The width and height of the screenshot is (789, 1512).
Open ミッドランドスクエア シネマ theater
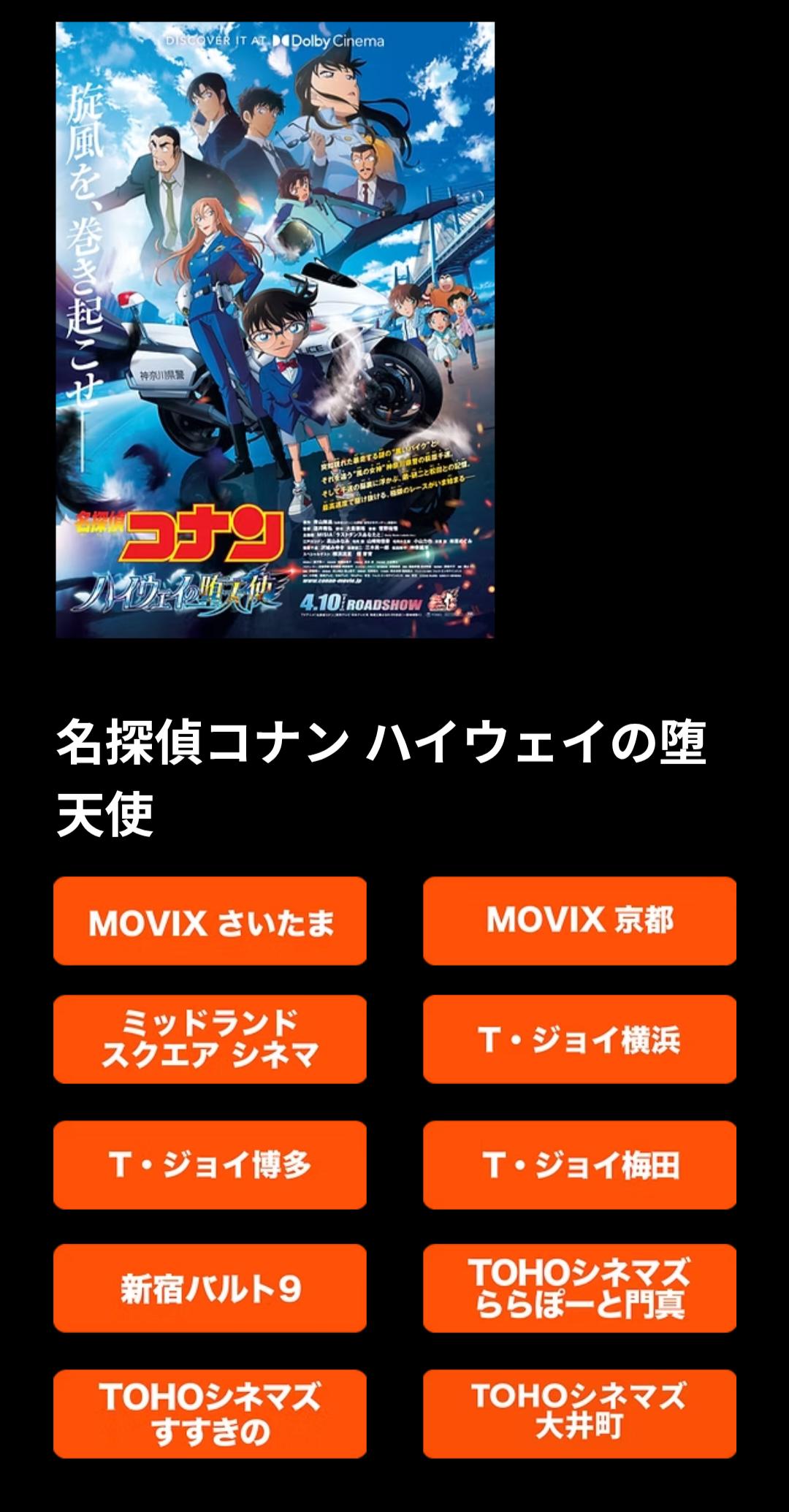click(210, 1039)
